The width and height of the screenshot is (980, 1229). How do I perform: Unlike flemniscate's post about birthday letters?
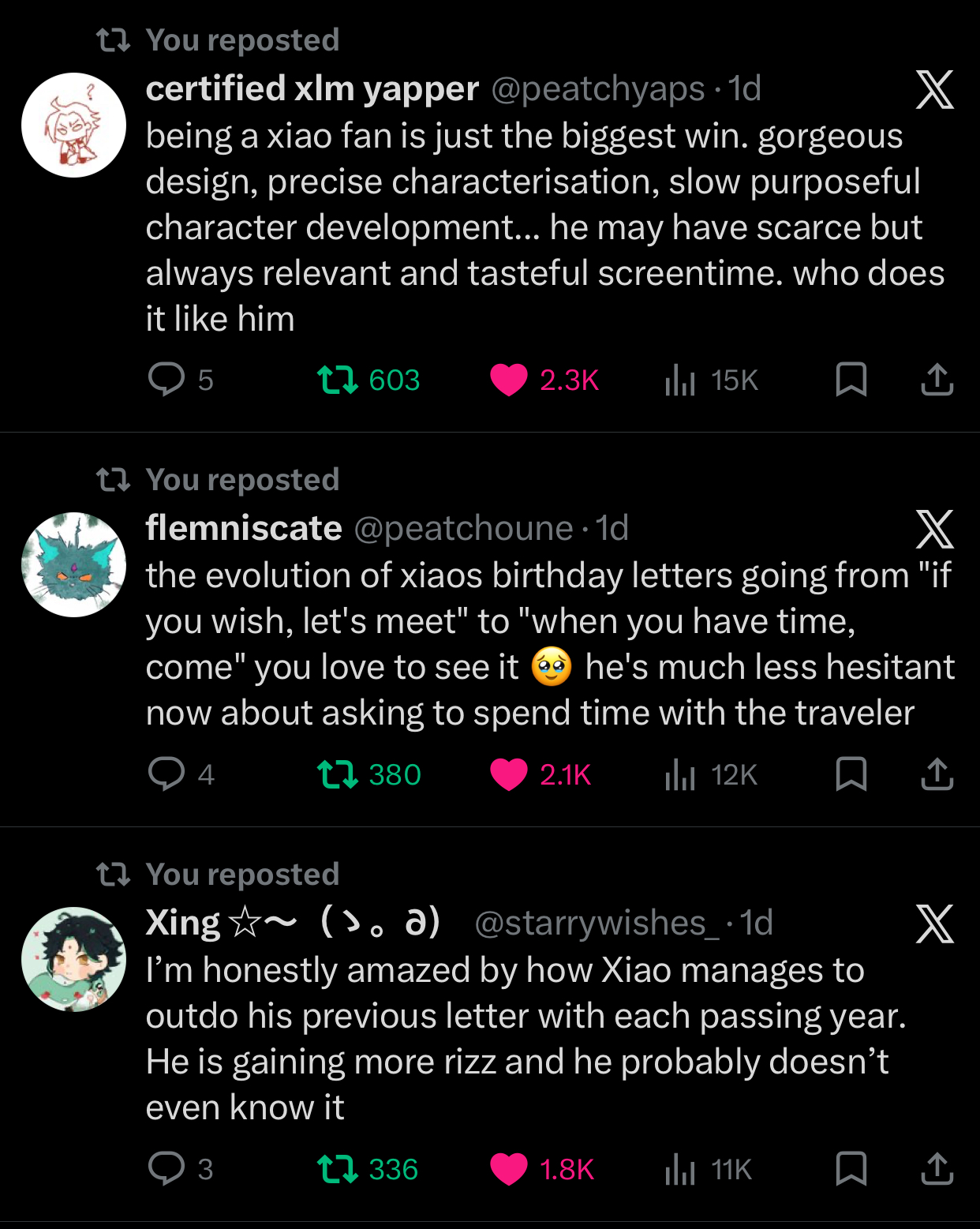[x=509, y=774]
